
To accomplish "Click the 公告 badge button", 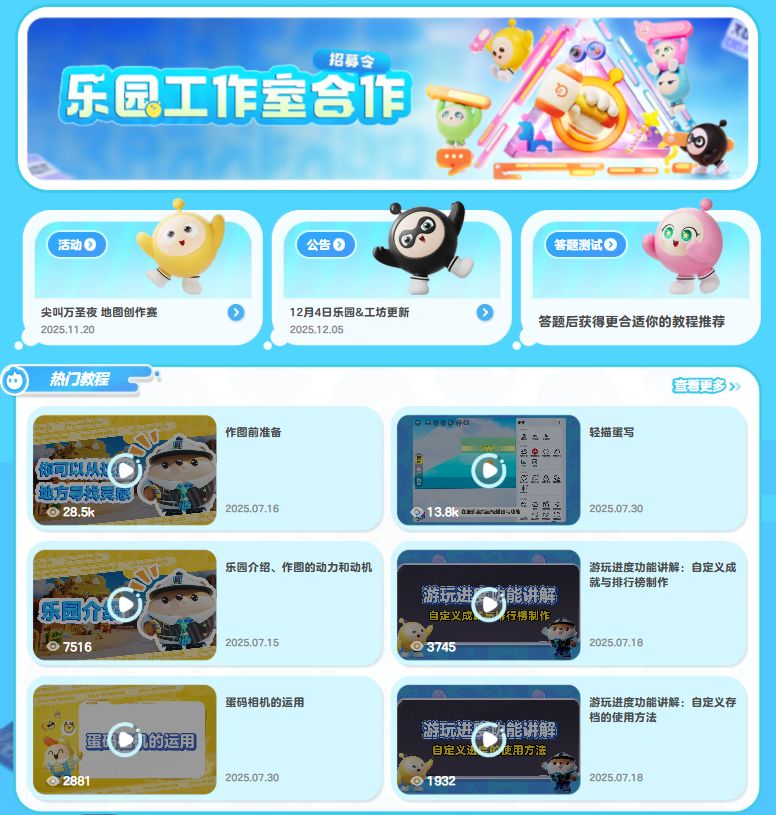I will [x=323, y=245].
